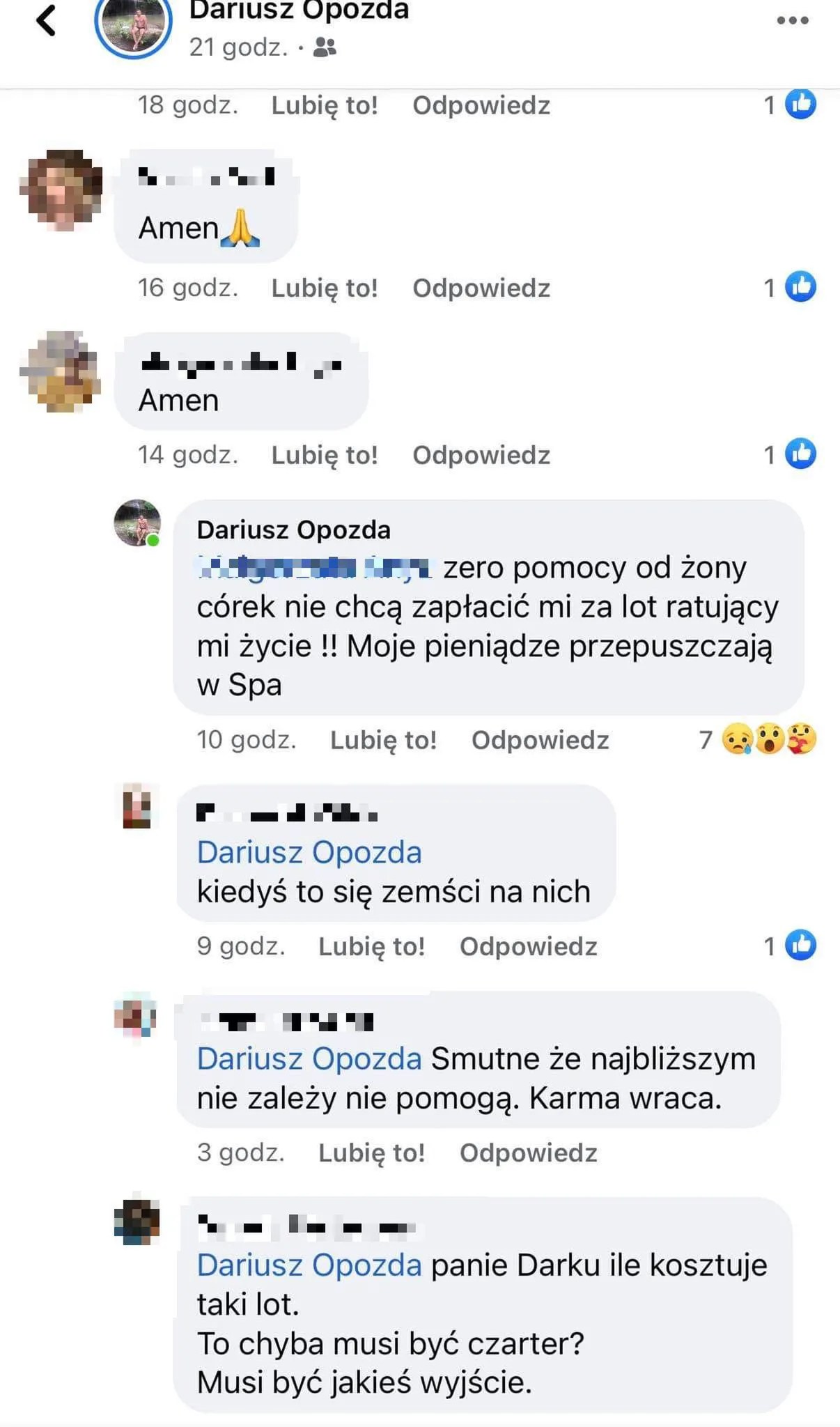The width and height of the screenshot is (840, 1427).
Task: Reply to the 'kiedyś to się zemści' comment
Action: click(528, 946)
